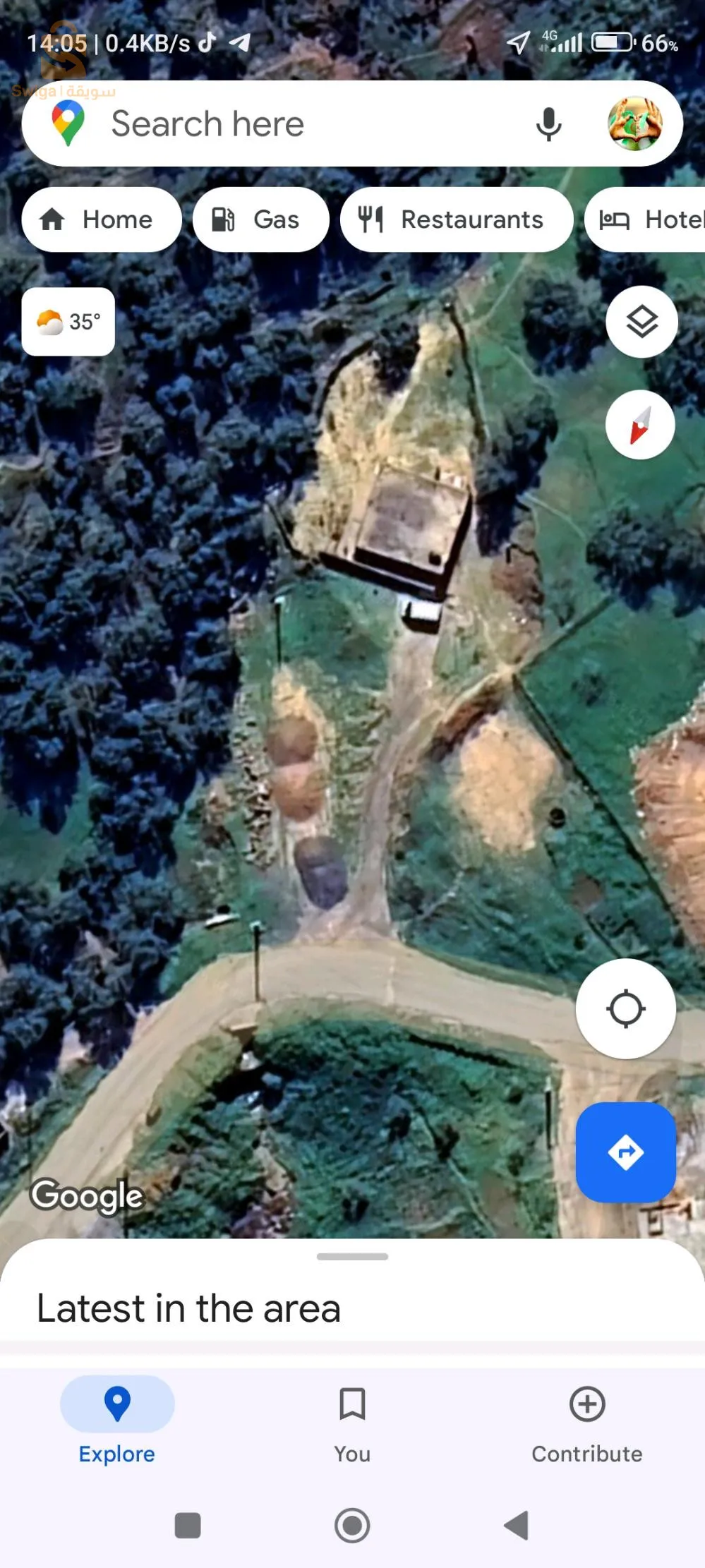
Task: Open your profile account avatar
Action: coord(637,123)
